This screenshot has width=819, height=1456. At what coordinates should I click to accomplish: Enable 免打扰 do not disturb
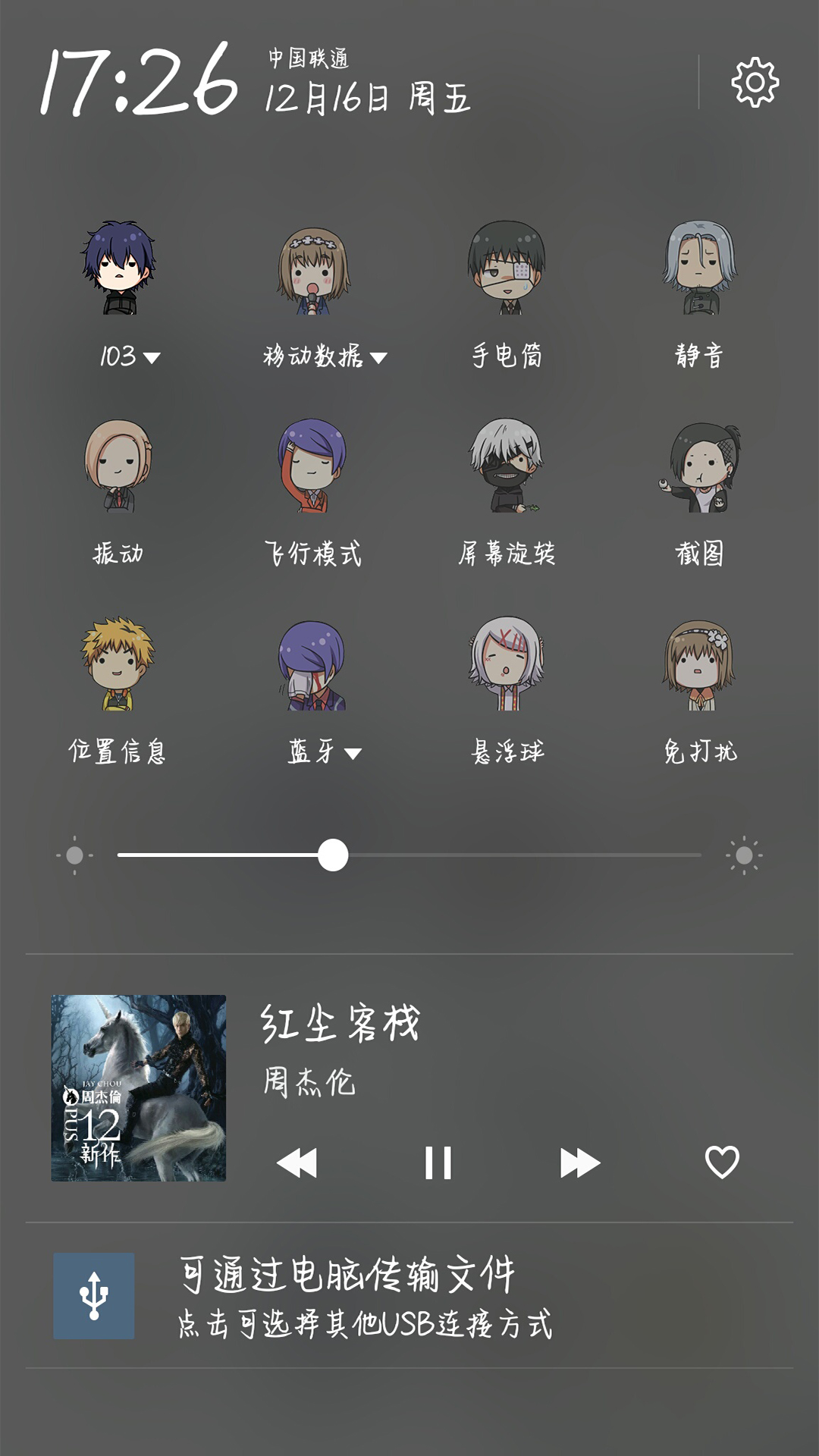click(x=700, y=665)
